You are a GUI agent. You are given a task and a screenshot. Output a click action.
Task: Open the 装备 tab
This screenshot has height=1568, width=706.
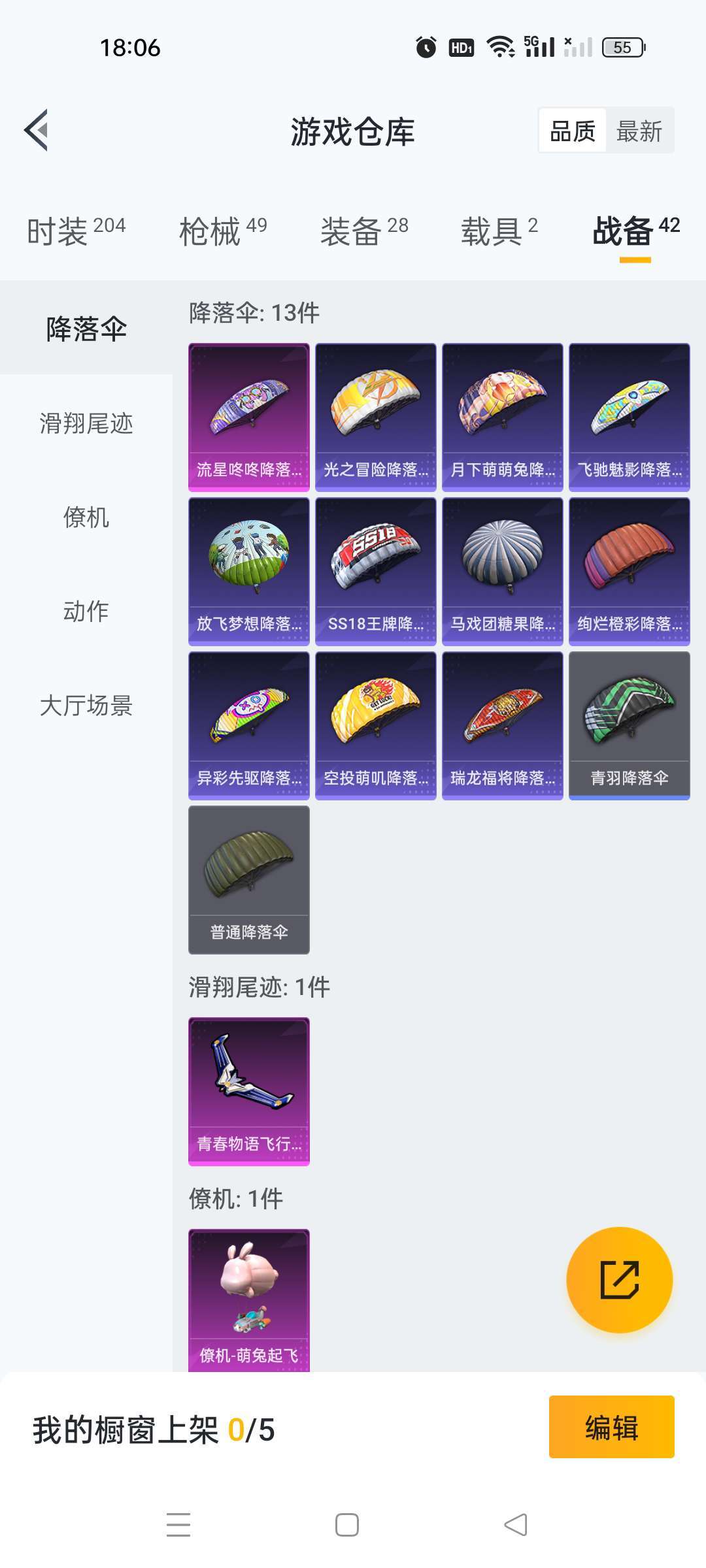364,231
